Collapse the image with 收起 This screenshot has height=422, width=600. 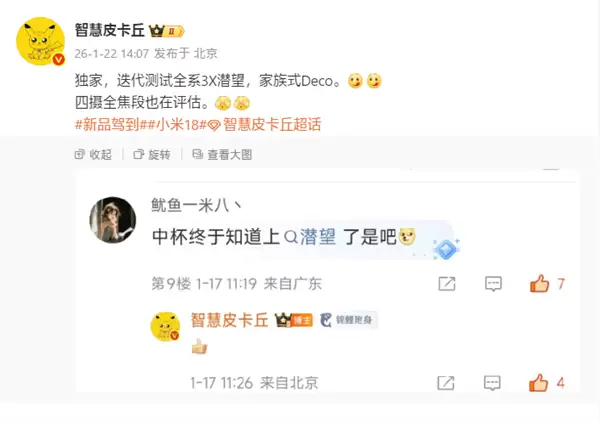(93, 155)
